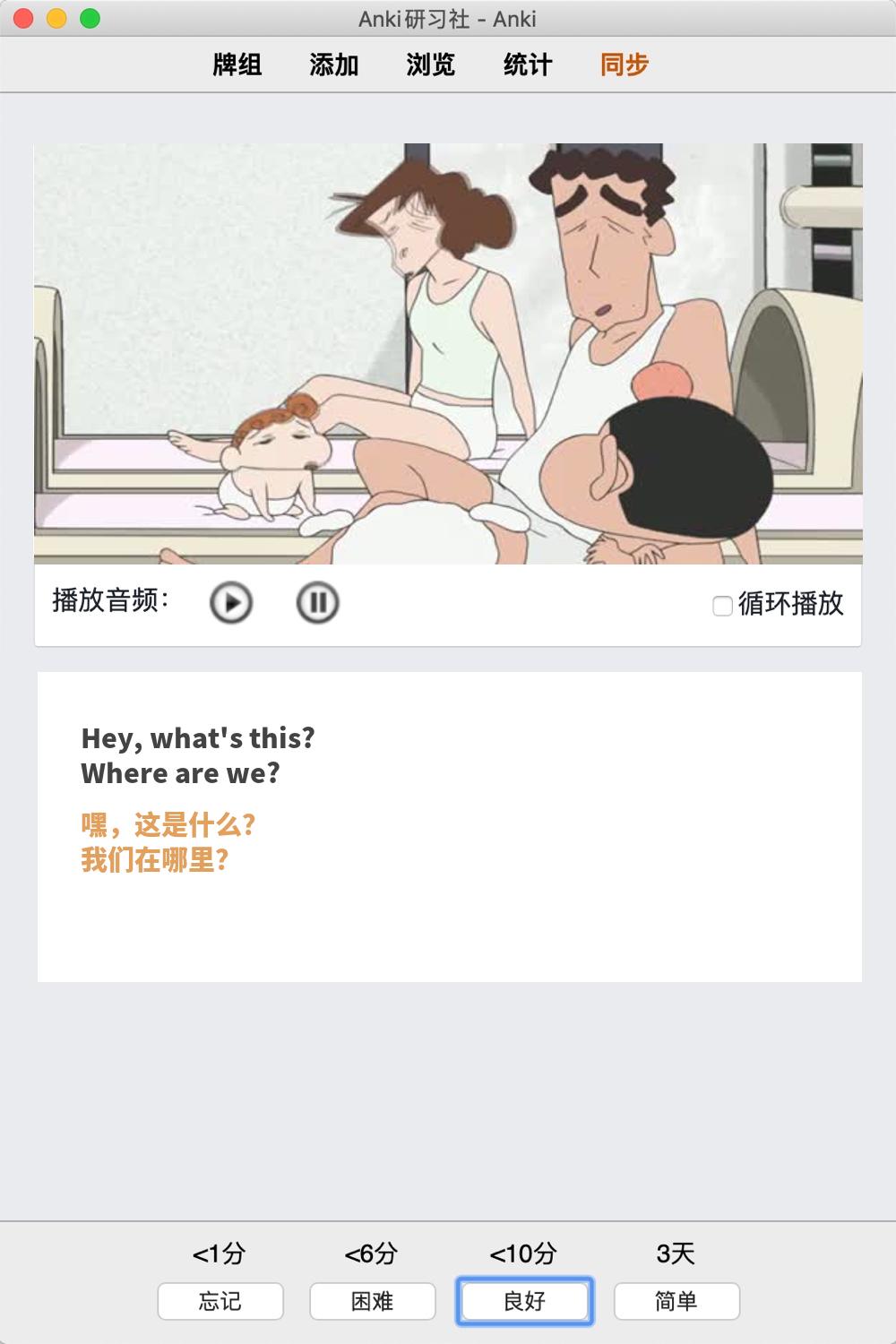Screen dimensions: 896x1344
Task: Rate the card as 忘记
Action: (x=220, y=1301)
